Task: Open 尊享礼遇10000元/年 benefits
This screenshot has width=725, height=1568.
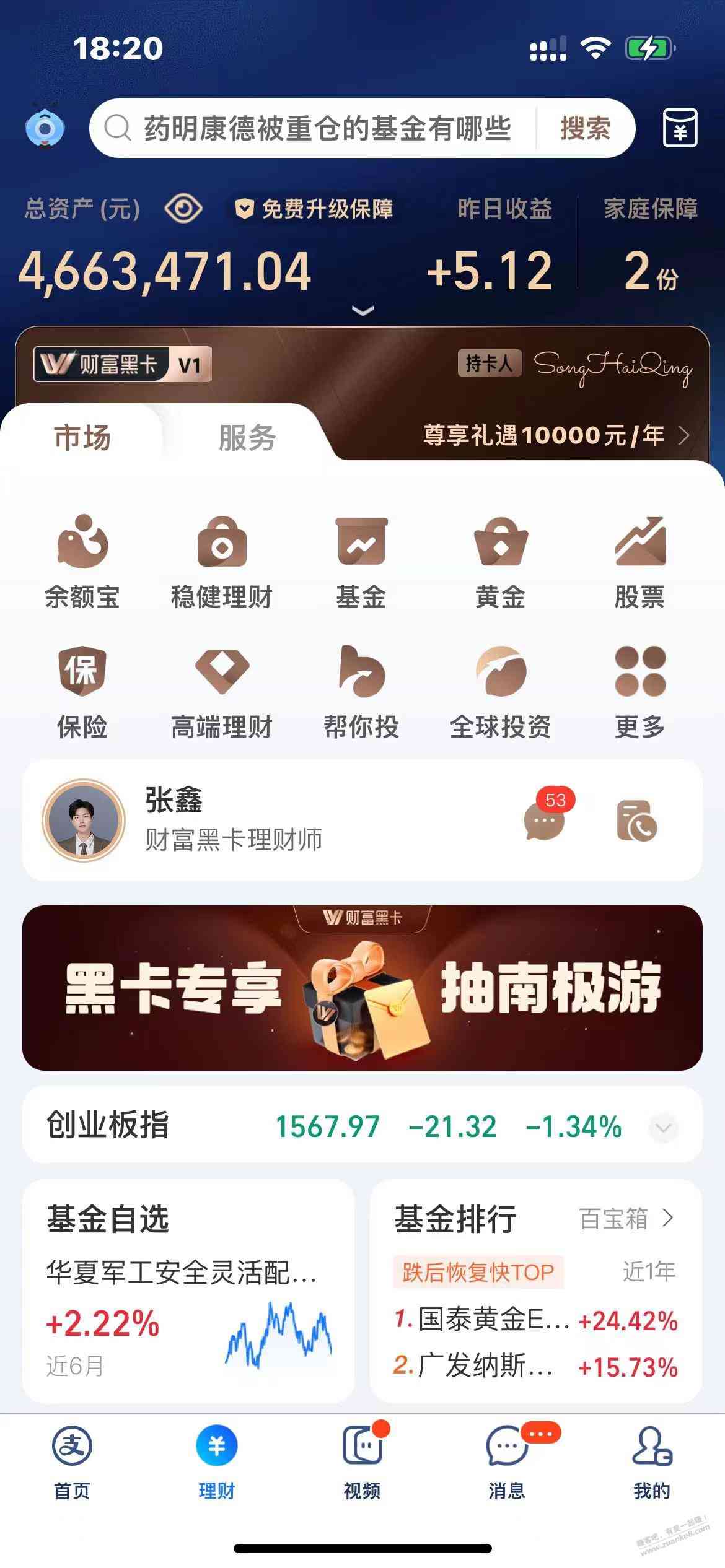Action: (x=555, y=435)
